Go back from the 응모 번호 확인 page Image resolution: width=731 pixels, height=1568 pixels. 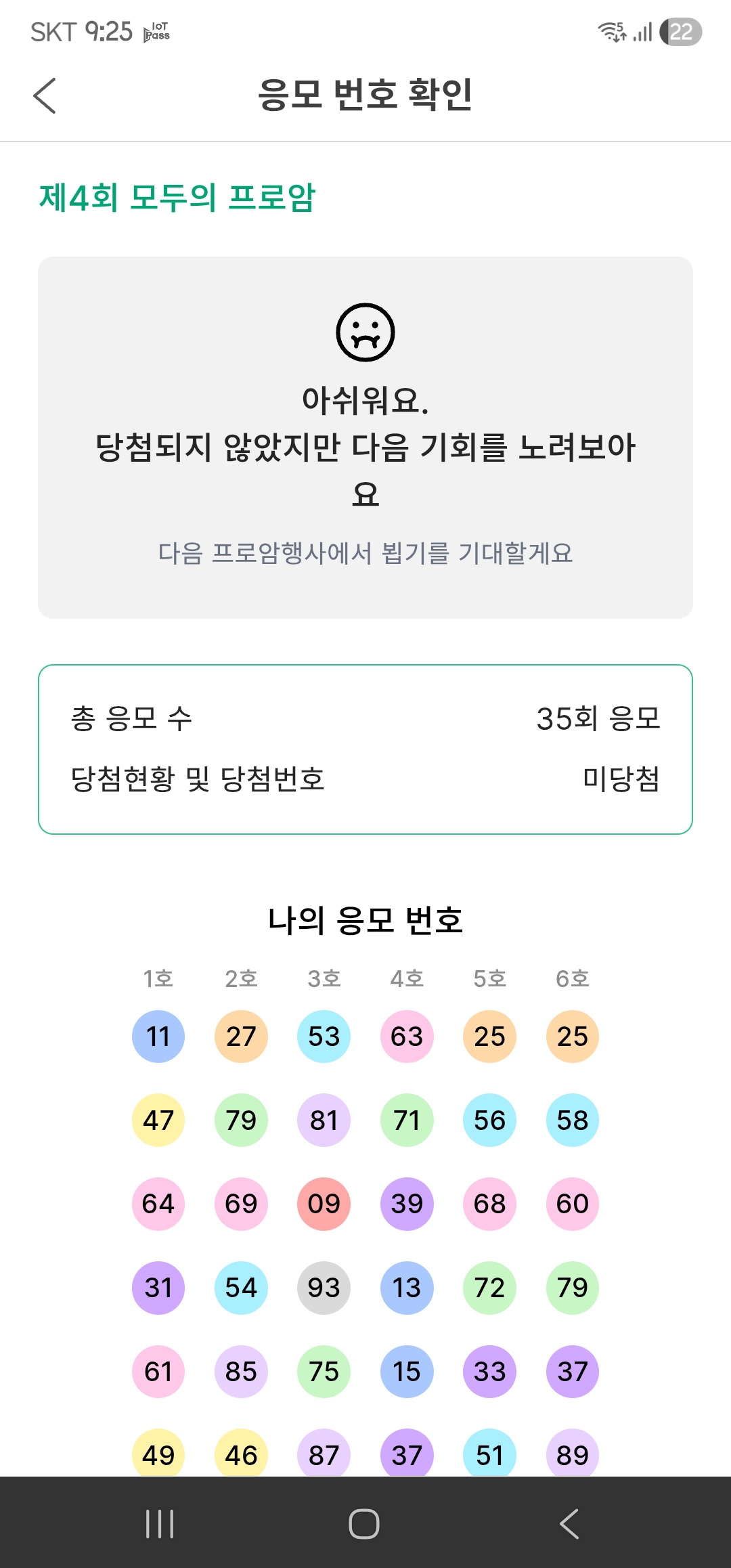click(45, 95)
